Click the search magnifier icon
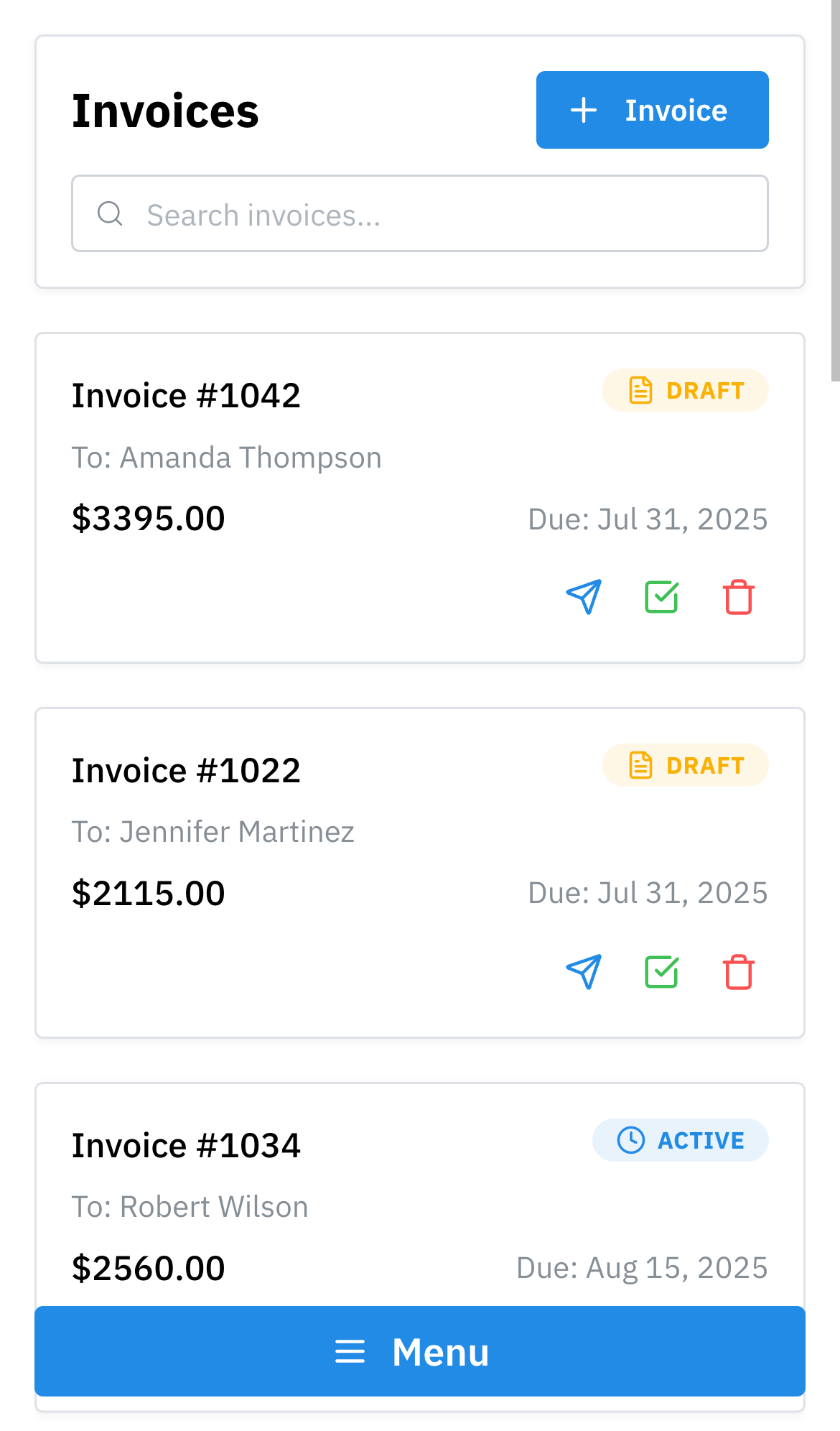 110,213
